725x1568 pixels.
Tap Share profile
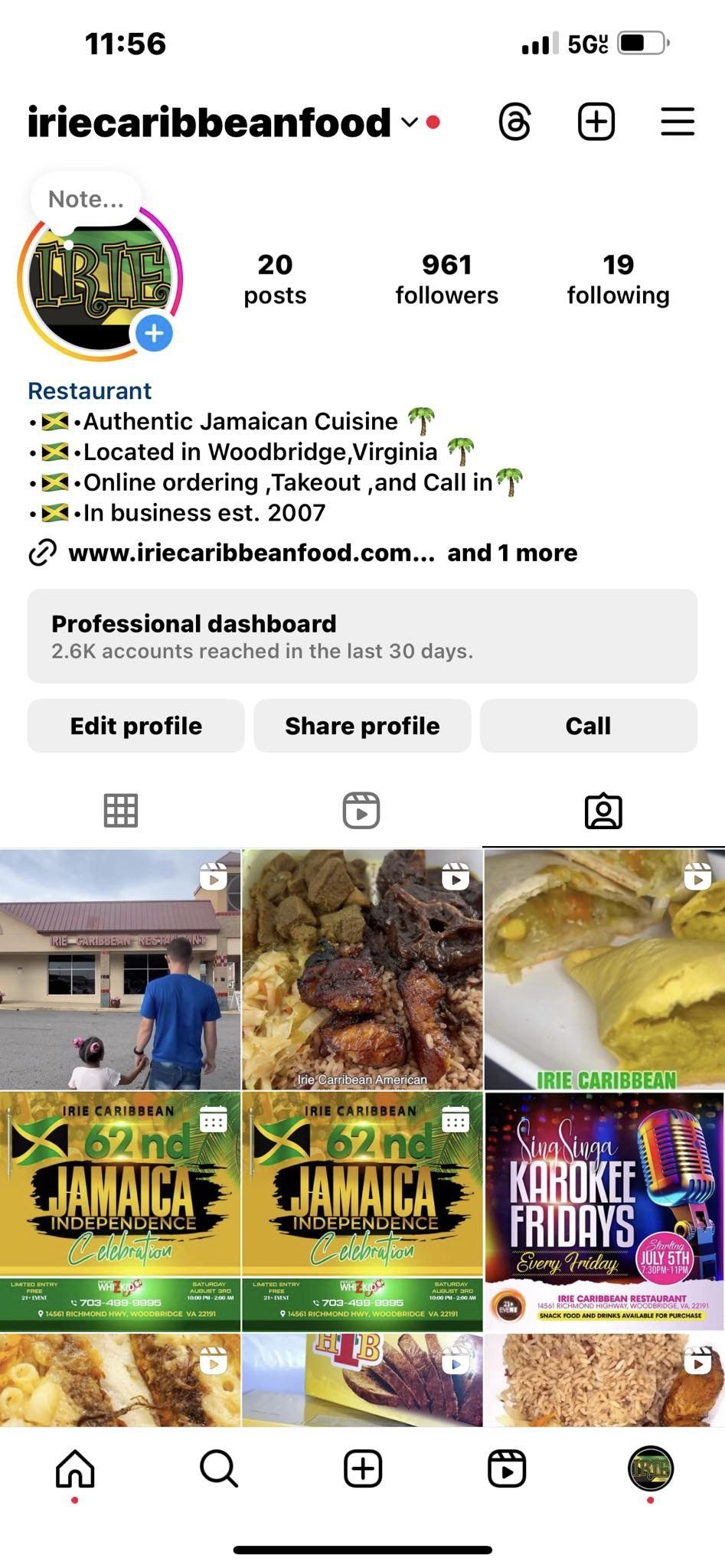coord(362,726)
